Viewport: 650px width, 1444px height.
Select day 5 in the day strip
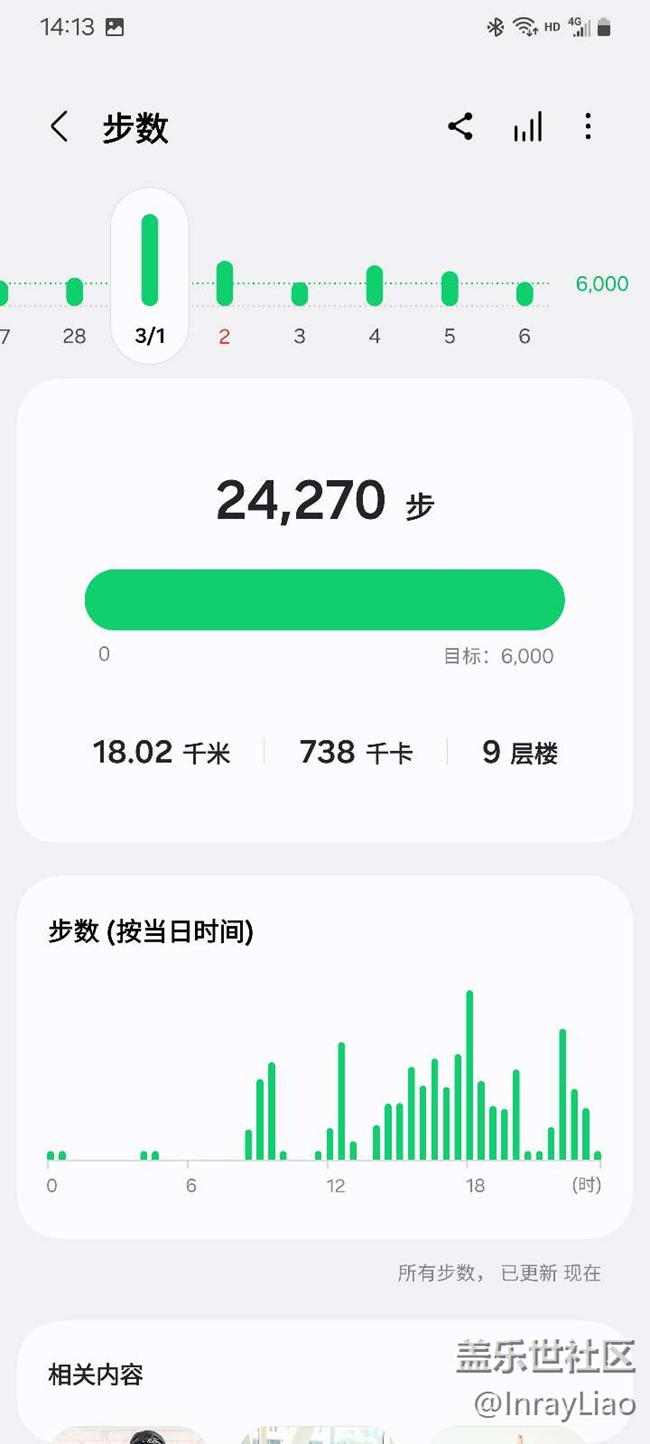449,303
